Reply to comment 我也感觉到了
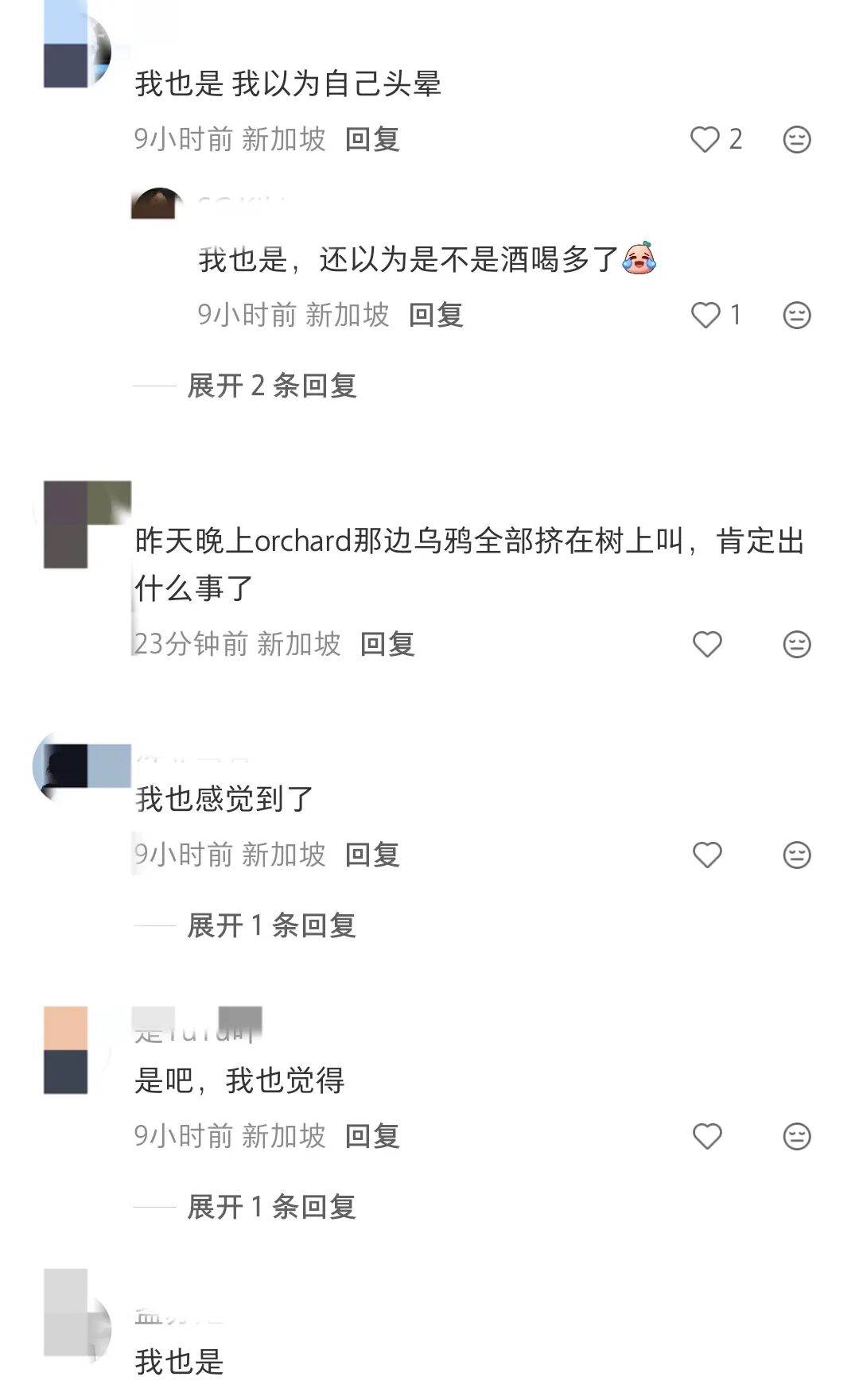This screenshot has width=859, height=1400. pos(372,855)
